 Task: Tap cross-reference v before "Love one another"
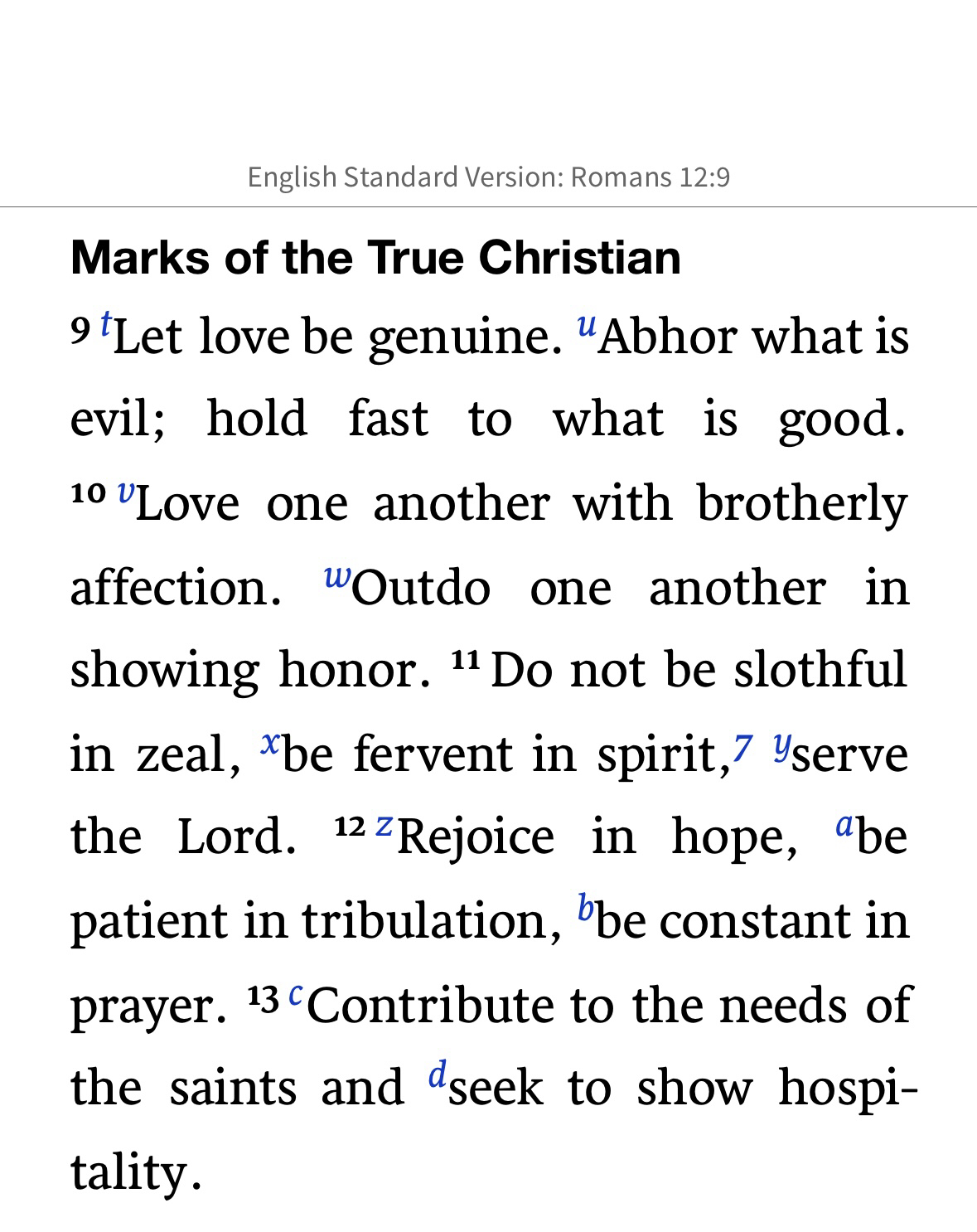coord(125,491)
